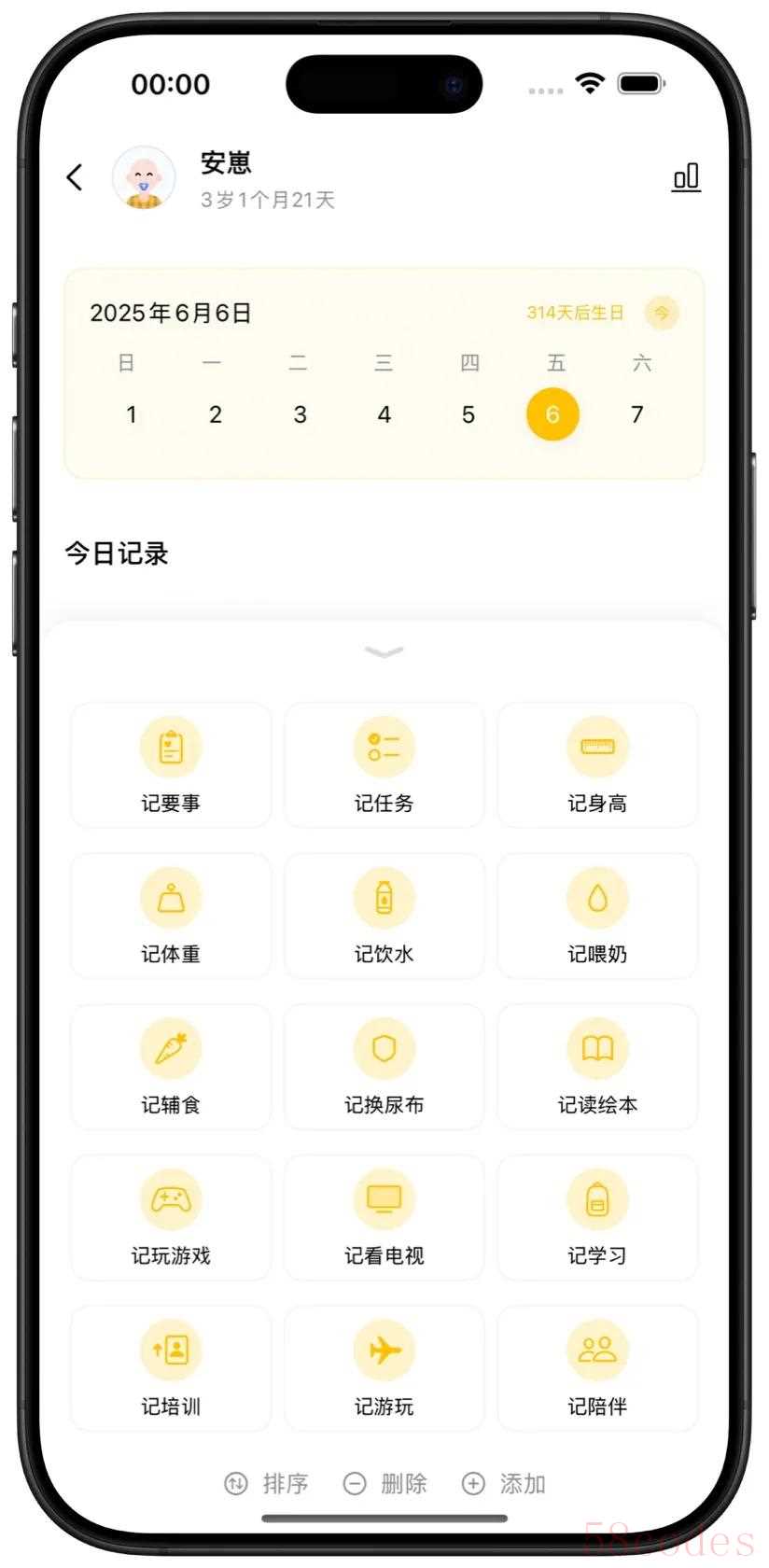769x1568 pixels.
Task: Open 记换尿布 diaper record card
Action: 384,1067
